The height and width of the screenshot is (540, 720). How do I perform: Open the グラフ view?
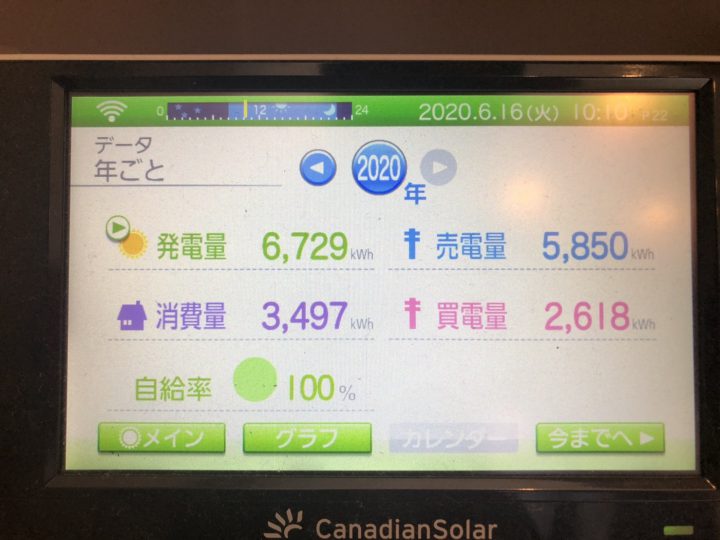[307, 438]
